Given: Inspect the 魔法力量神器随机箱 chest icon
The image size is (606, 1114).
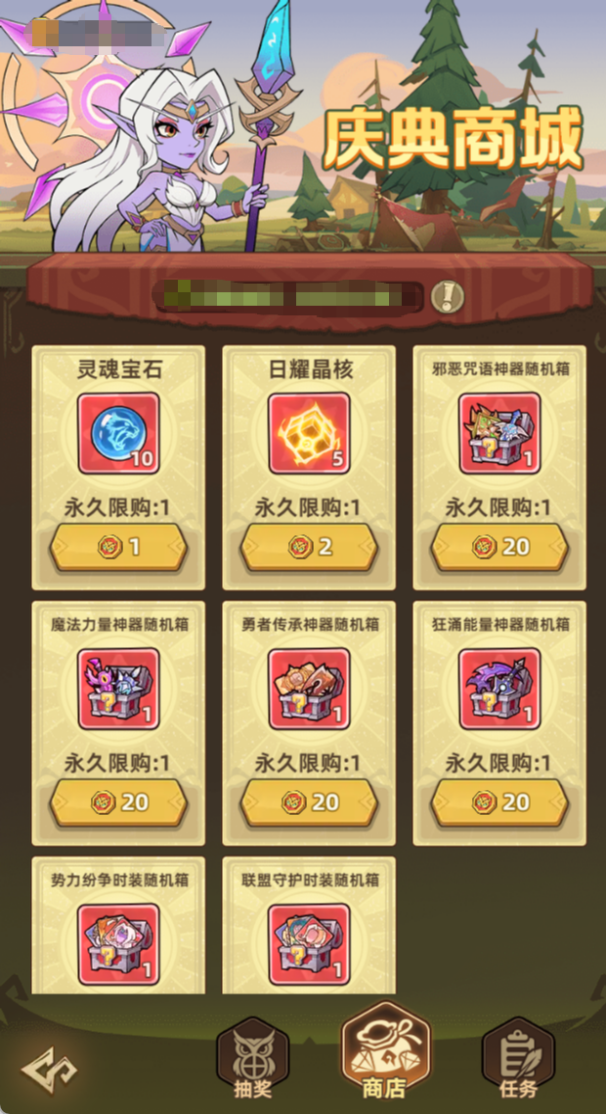Looking at the screenshot, I should [118, 688].
